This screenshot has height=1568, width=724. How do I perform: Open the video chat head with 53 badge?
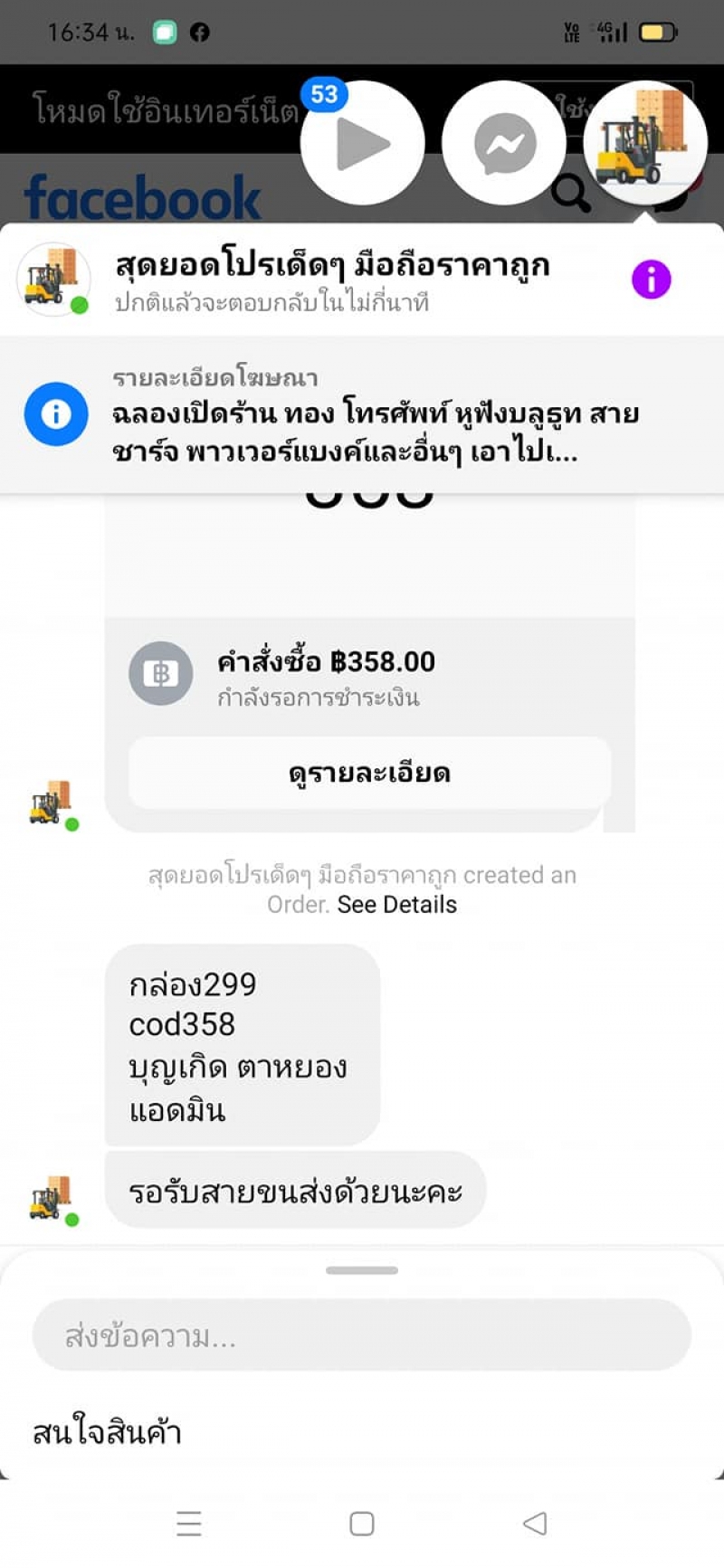(362, 143)
